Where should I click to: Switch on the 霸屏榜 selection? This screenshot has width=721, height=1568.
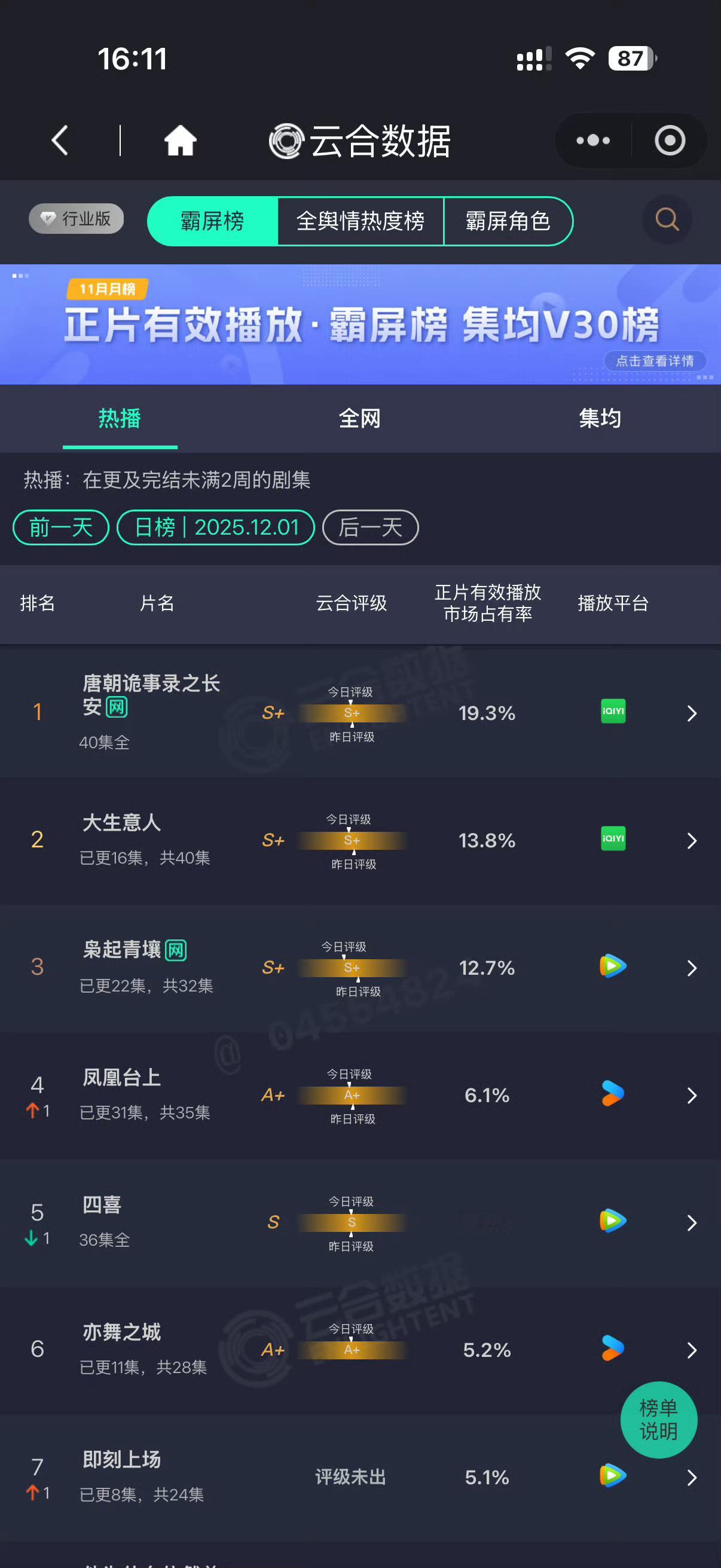tap(211, 221)
